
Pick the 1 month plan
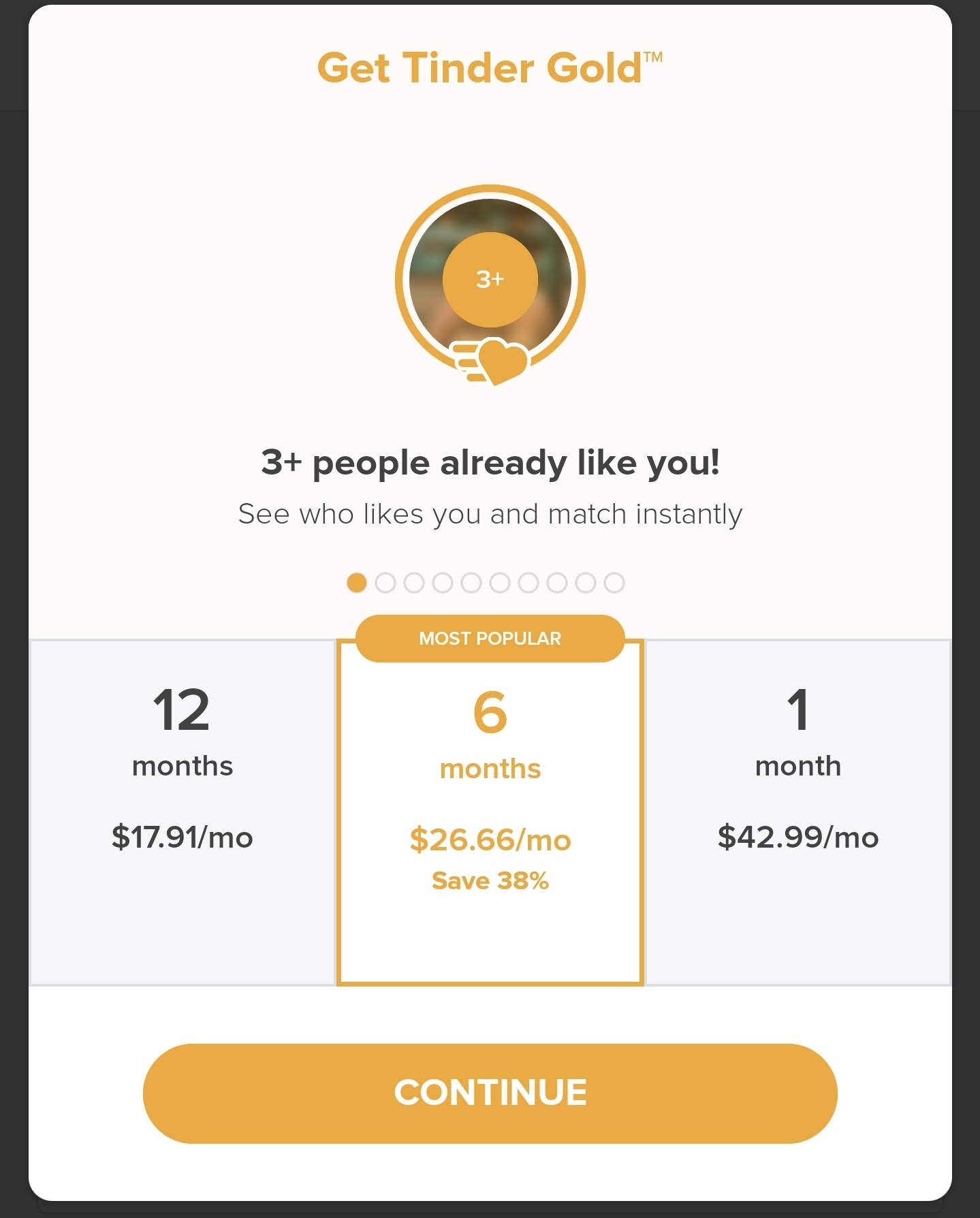click(x=797, y=810)
